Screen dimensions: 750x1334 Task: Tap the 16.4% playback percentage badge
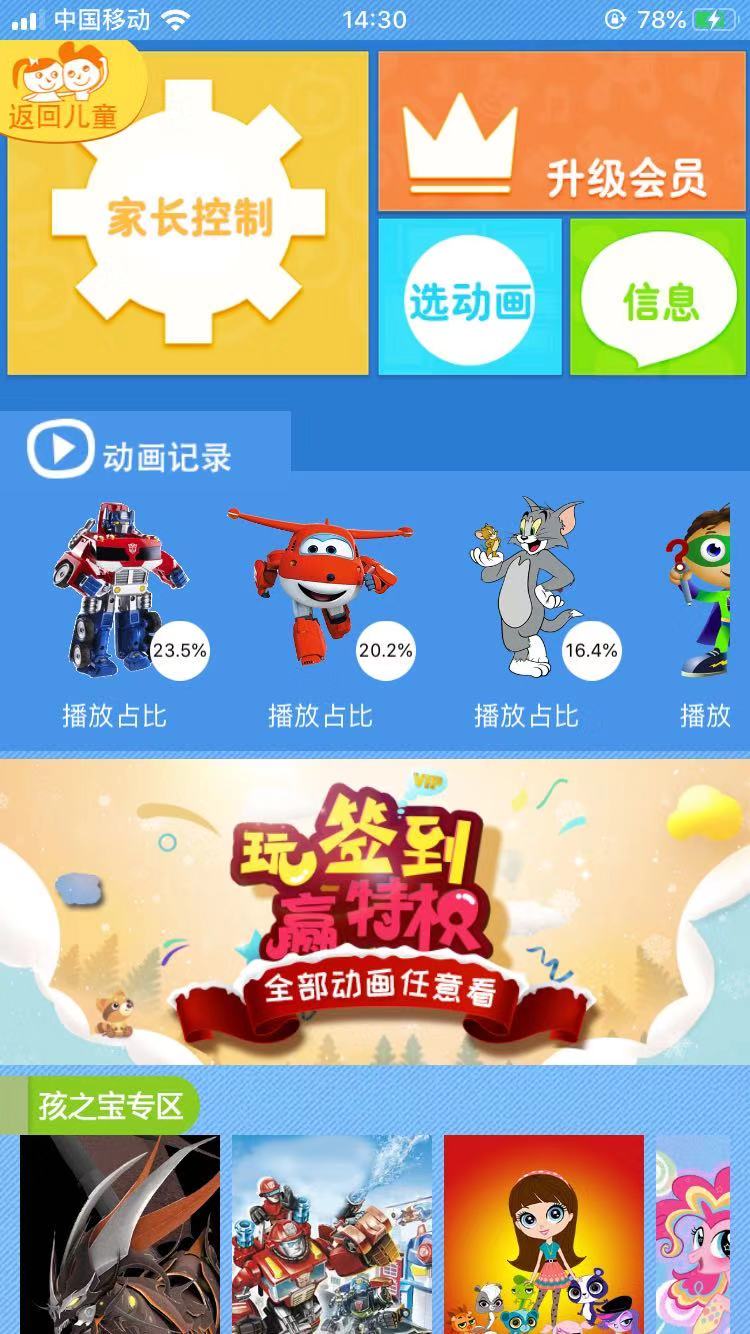click(589, 649)
